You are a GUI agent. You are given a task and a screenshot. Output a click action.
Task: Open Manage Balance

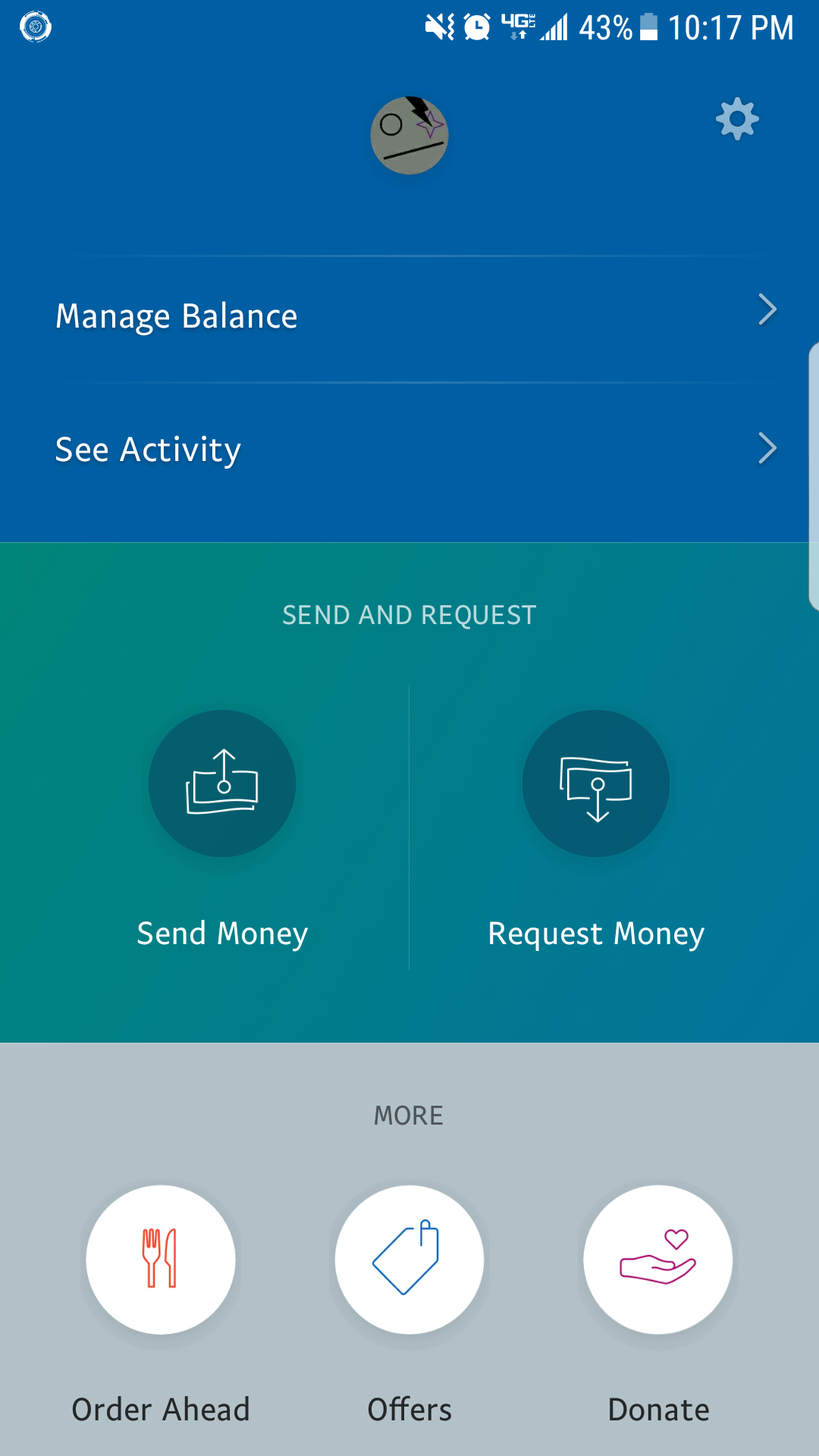pyautogui.click(x=409, y=316)
